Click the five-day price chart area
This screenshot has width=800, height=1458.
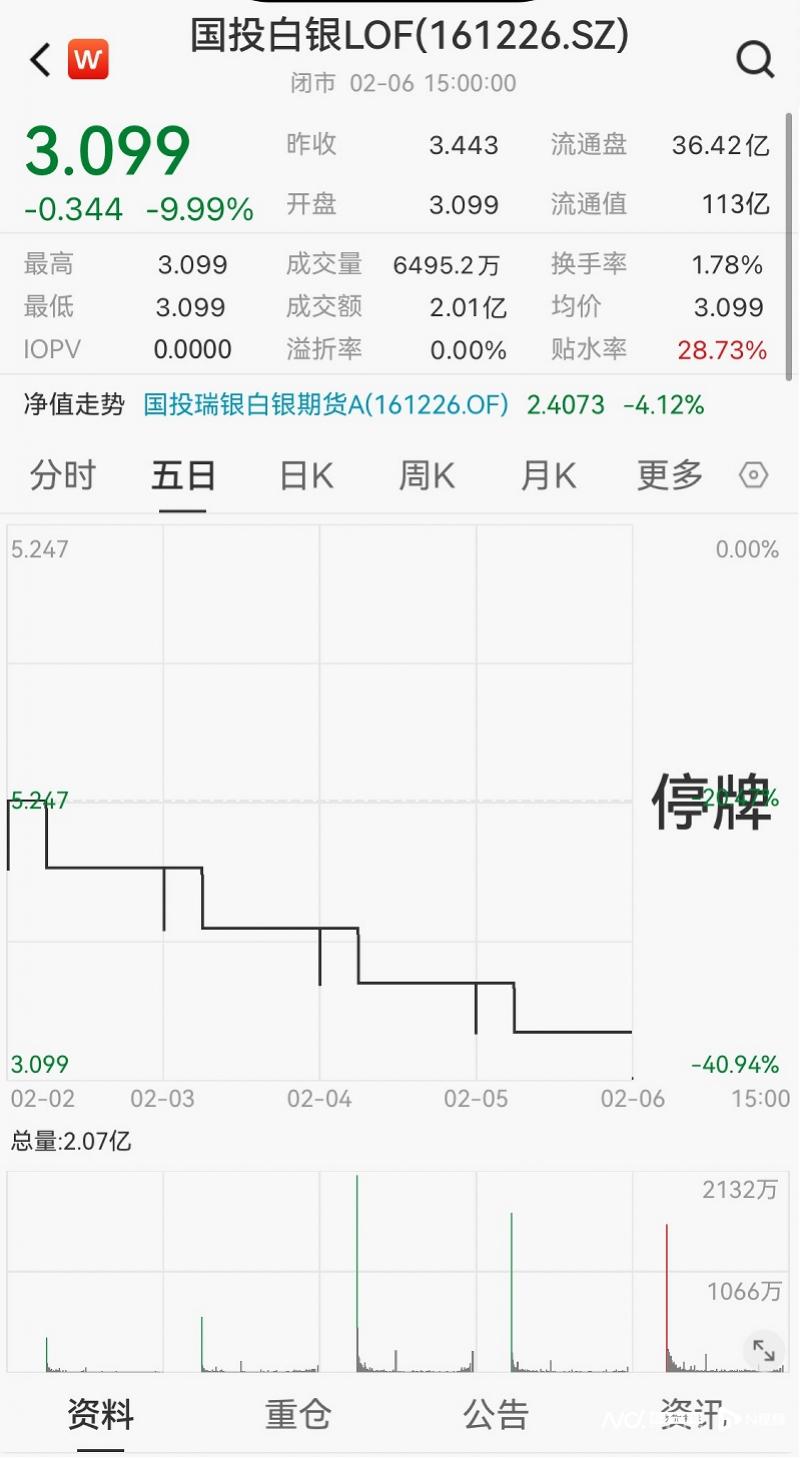click(320, 800)
